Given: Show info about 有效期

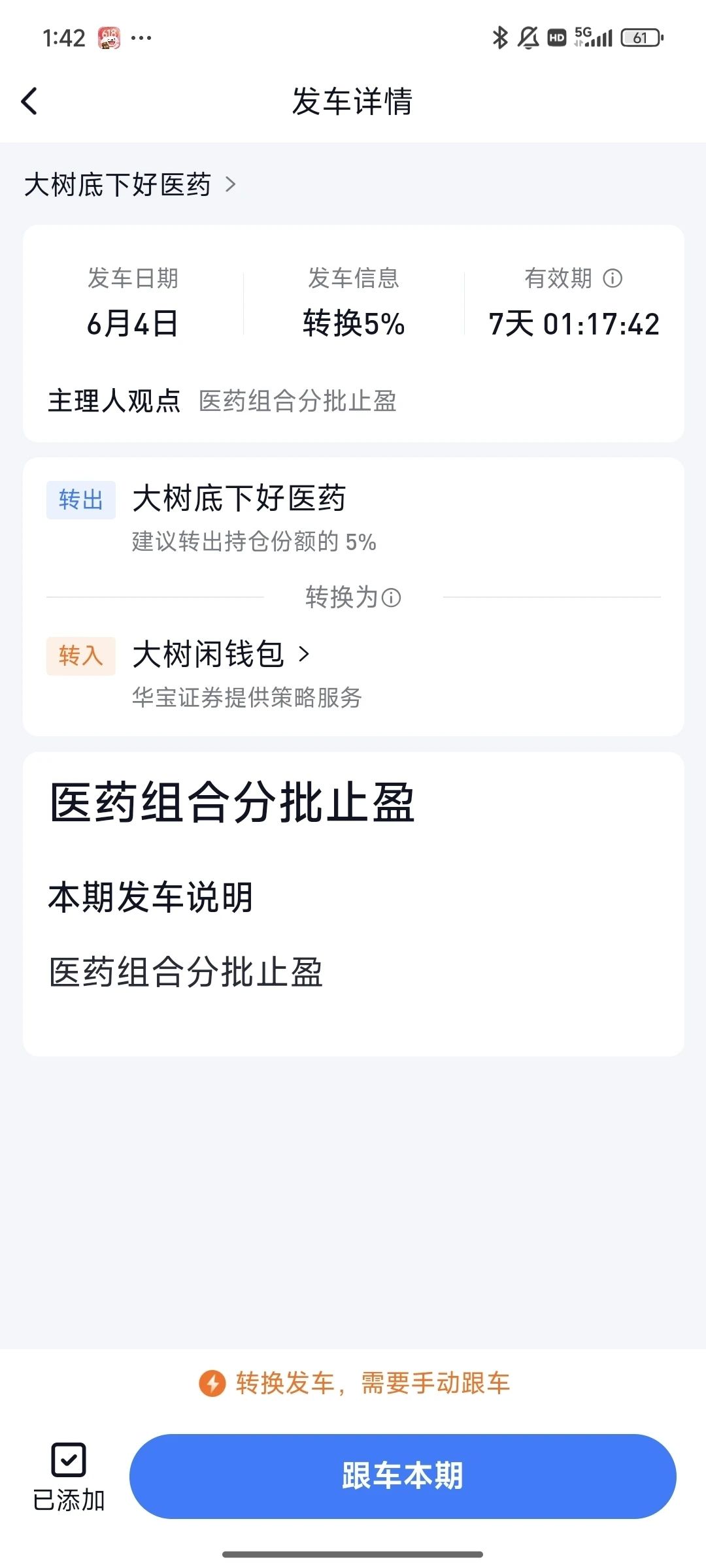Looking at the screenshot, I should 613,278.
